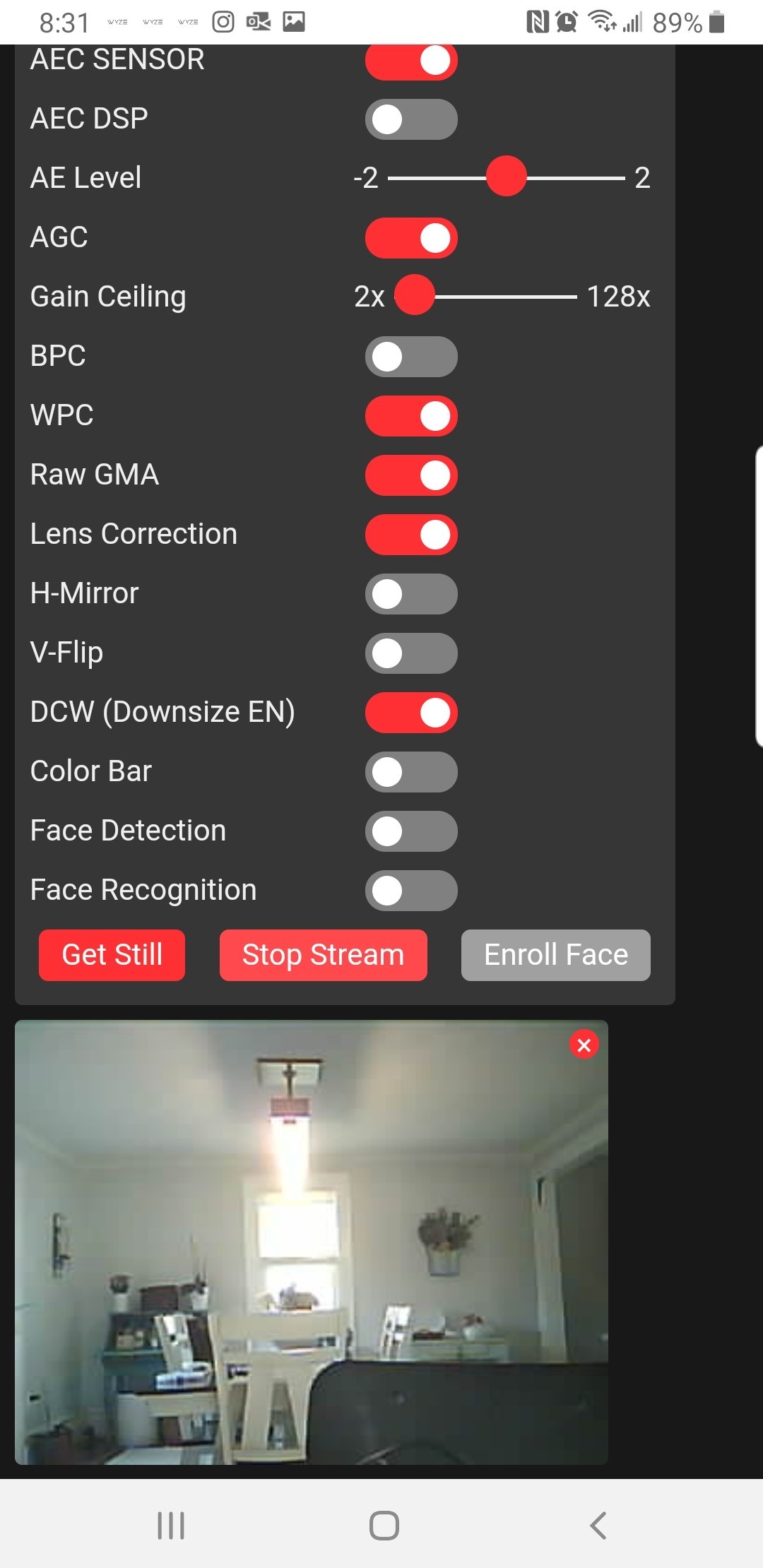Tap the Gain Ceiling slider track
Viewport: 763px width, 1568px height.
(505, 297)
